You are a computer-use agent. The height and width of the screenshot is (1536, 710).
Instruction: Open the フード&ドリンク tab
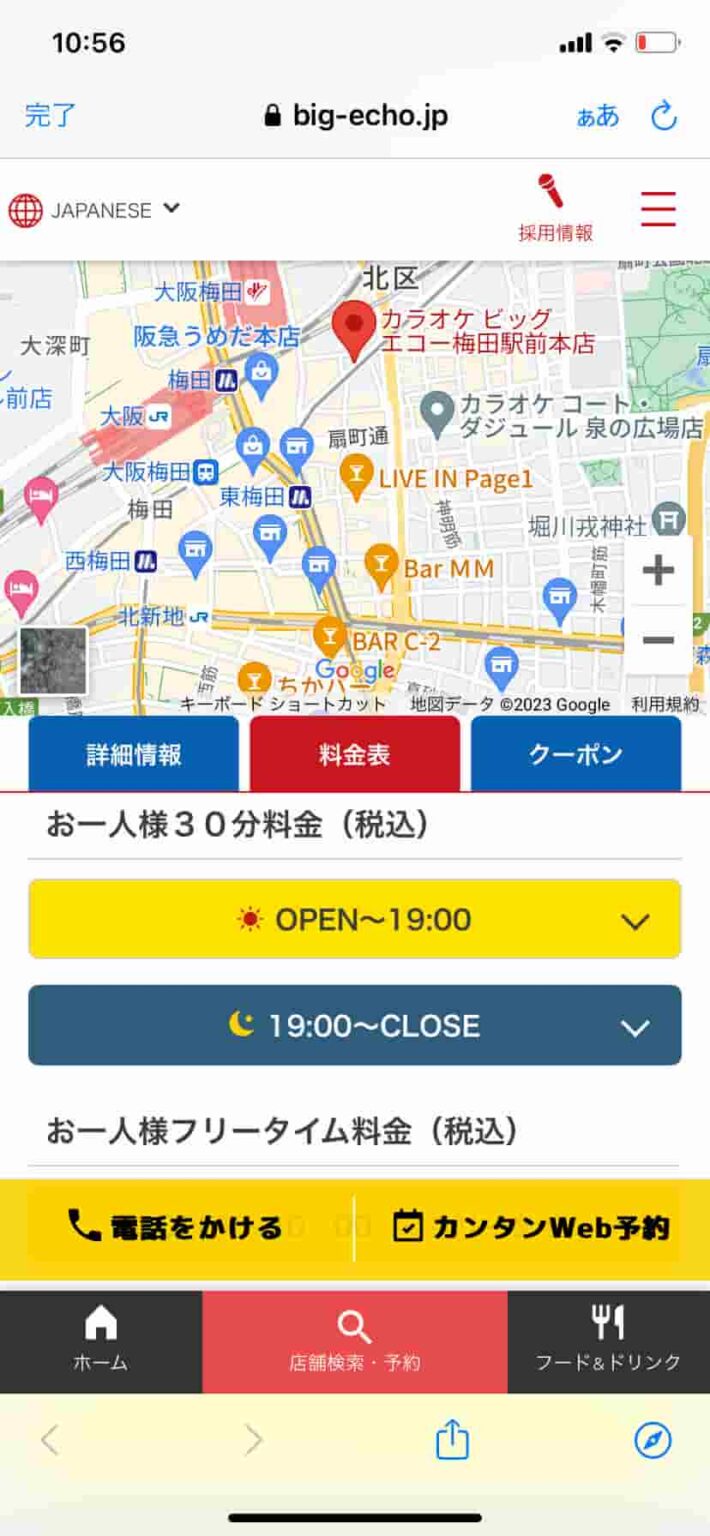click(608, 1341)
